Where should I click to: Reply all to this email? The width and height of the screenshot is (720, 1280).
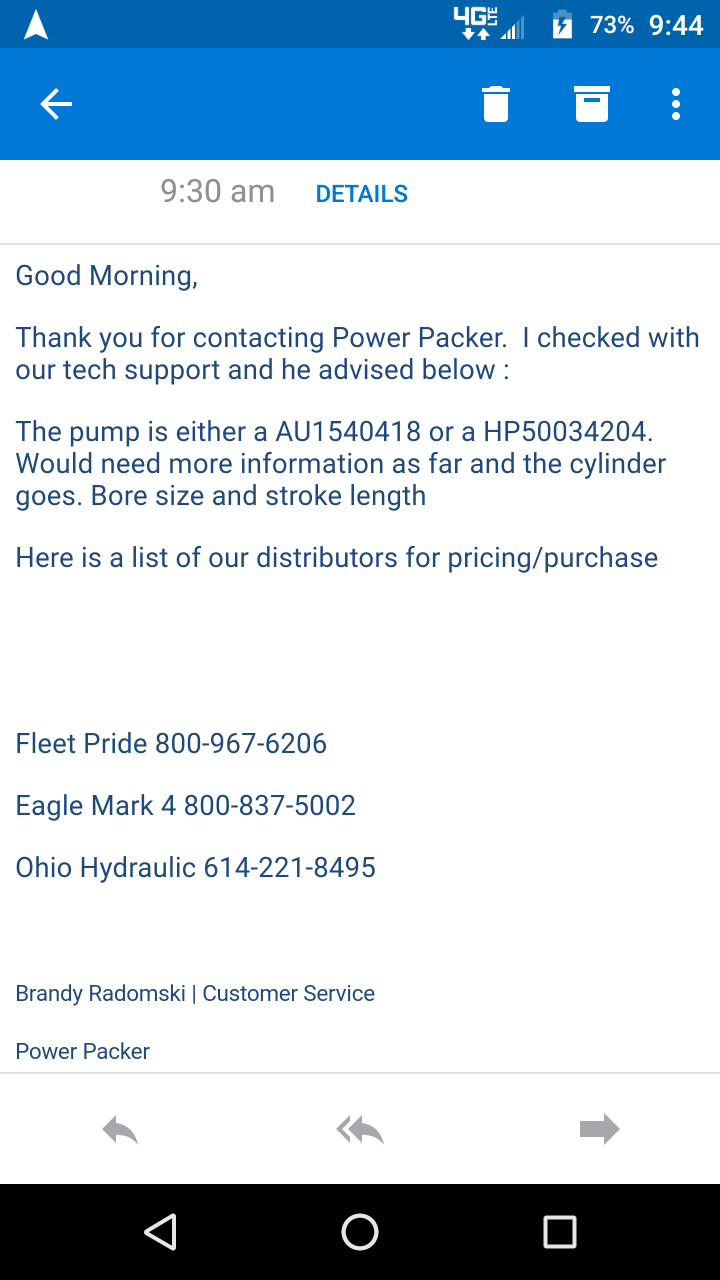(360, 1130)
